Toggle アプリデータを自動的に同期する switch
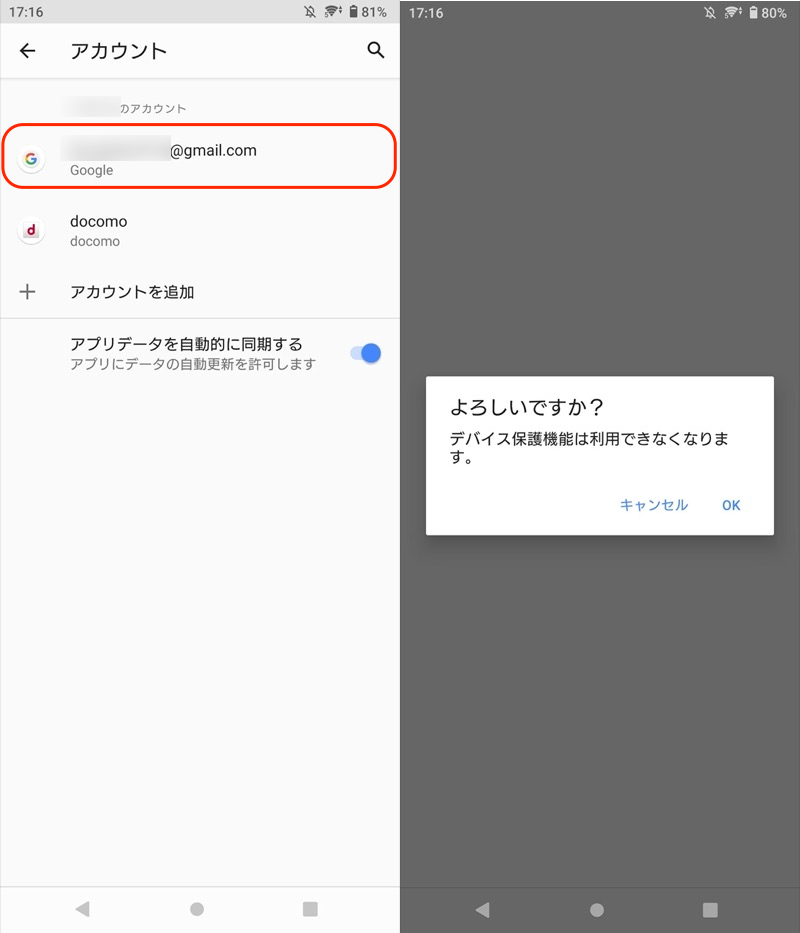The height and width of the screenshot is (933, 800). (366, 353)
